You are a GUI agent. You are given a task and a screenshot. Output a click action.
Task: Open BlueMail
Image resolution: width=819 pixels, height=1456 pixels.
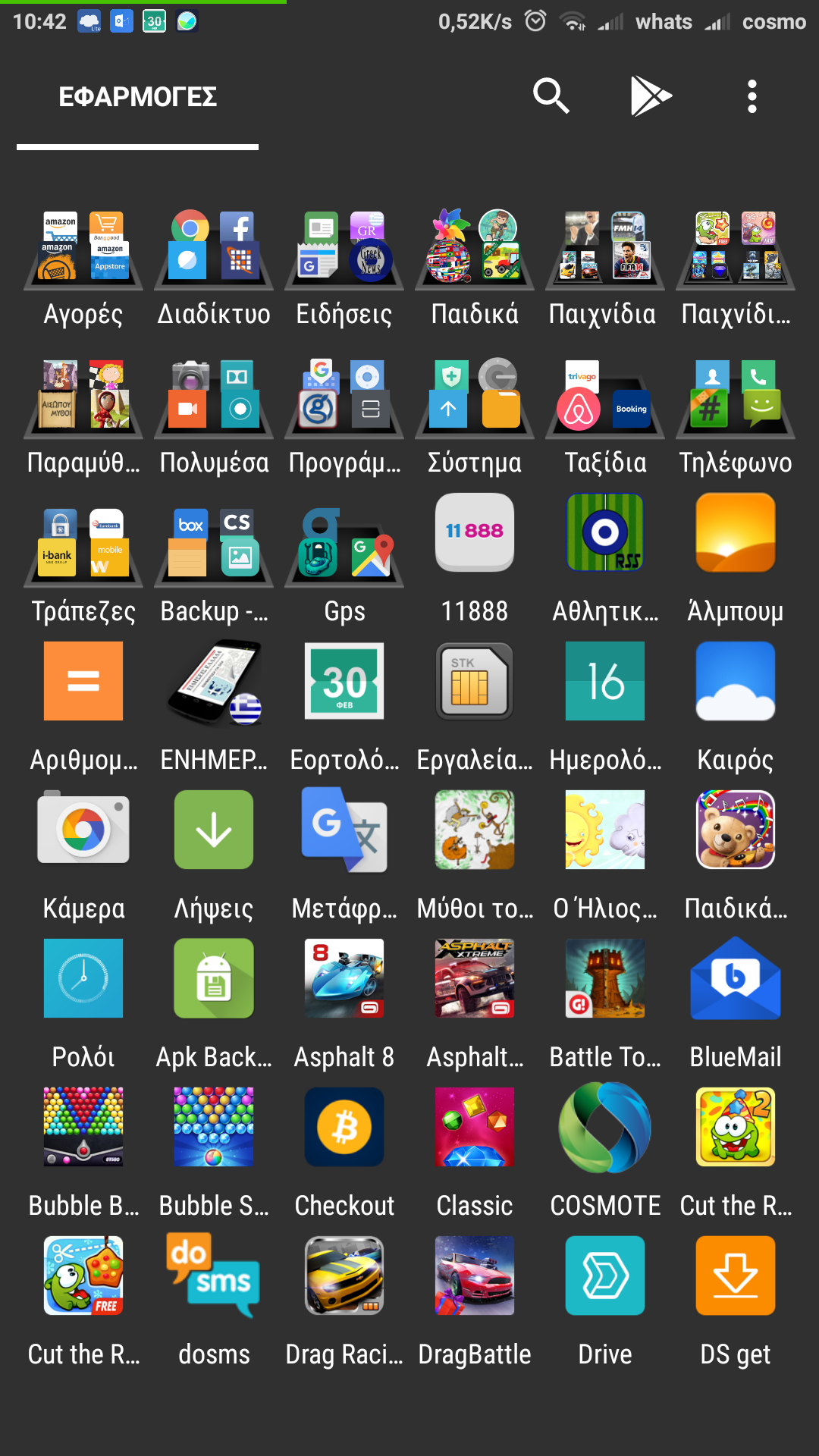point(735,977)
